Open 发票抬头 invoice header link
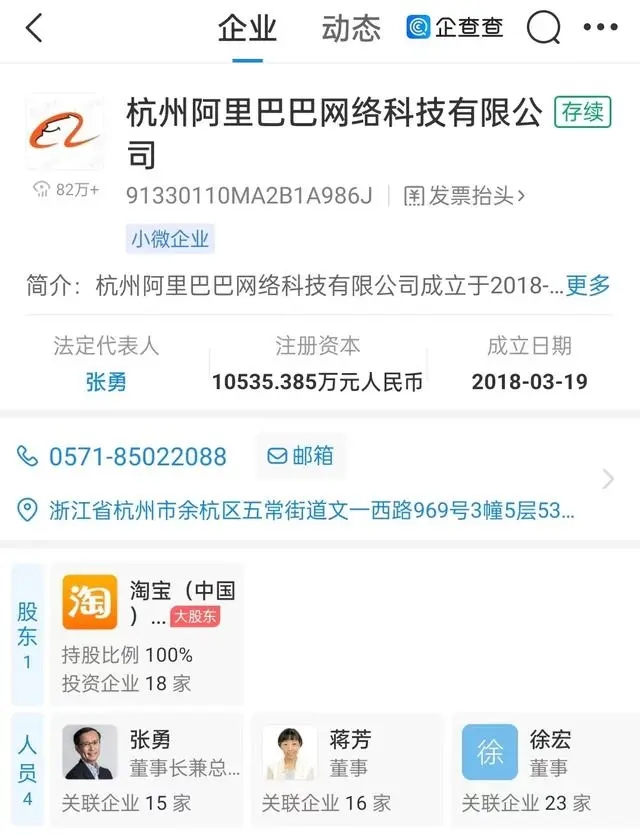Image resolution: width=640 pixels, height=836 pixels. tap(465, 195)
